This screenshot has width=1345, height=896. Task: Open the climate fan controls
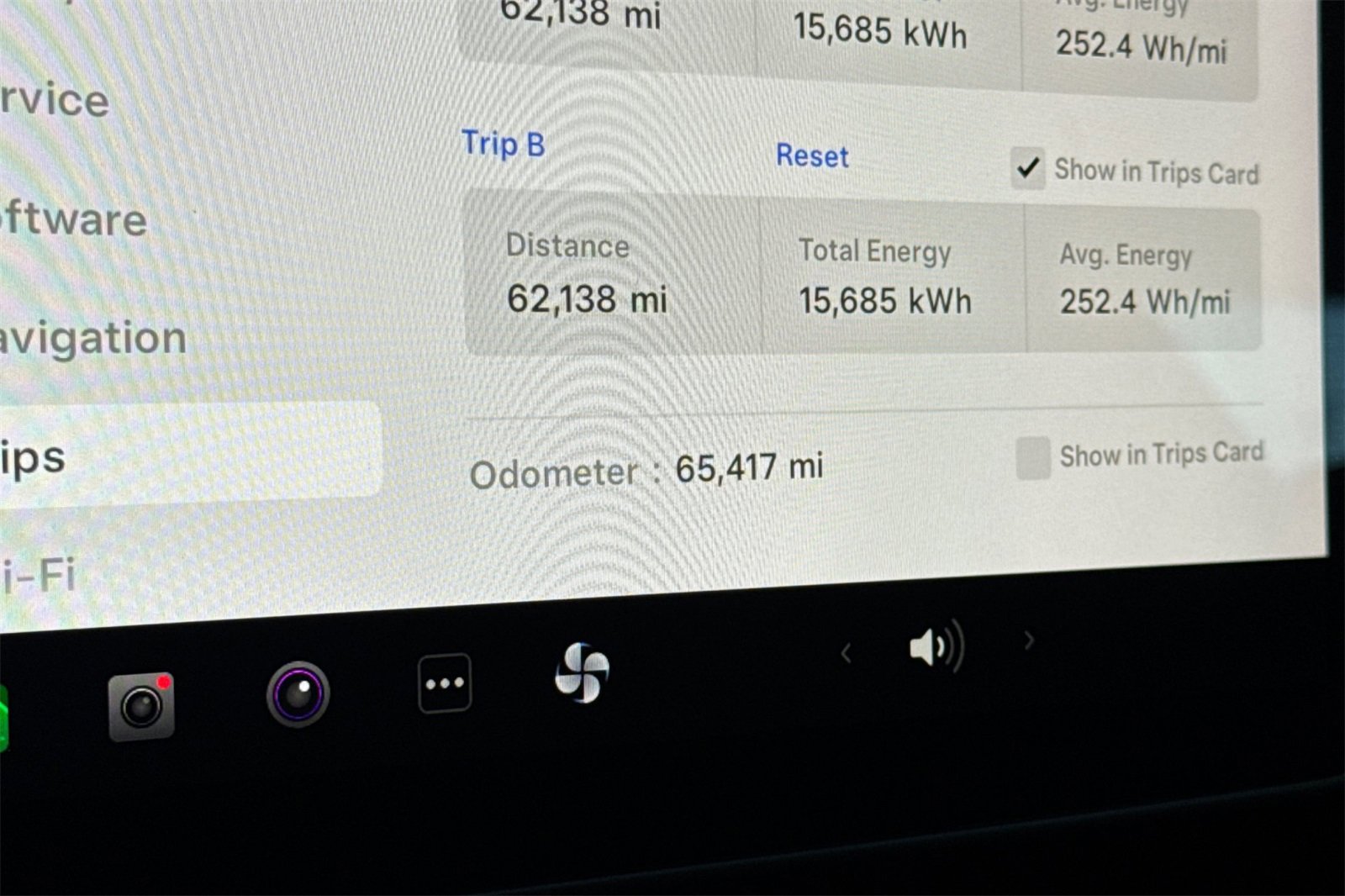tap(582, 672)
